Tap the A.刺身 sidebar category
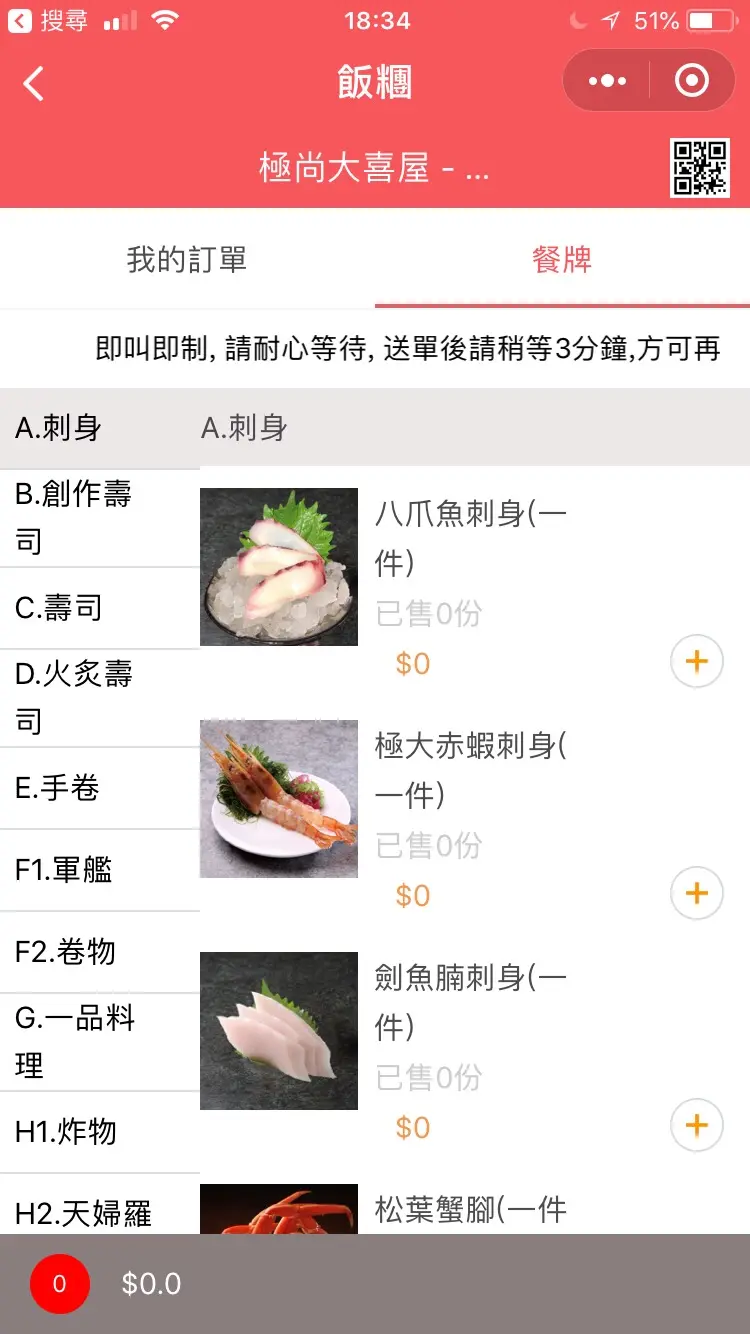The width and height of the screenshot is (750, 1334). pyautogui.click(x=98, y=428)
